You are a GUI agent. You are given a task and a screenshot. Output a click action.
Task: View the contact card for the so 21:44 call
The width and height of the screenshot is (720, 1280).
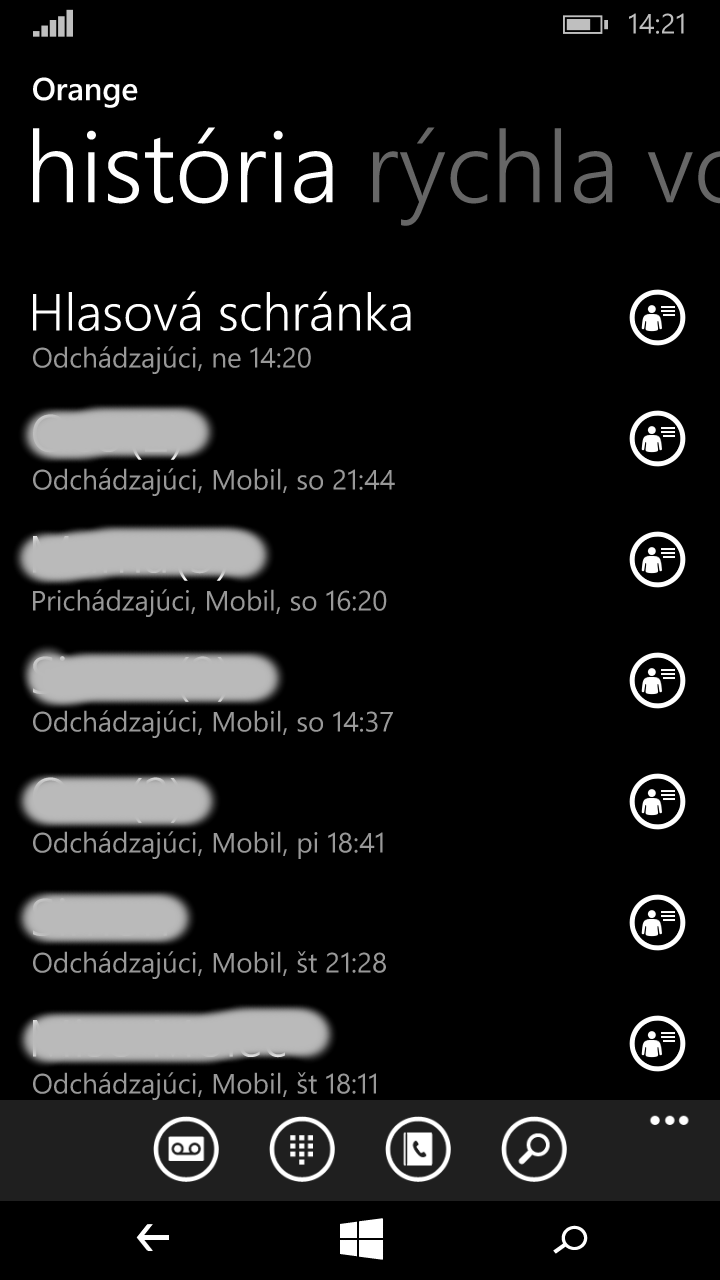point(657,438)
